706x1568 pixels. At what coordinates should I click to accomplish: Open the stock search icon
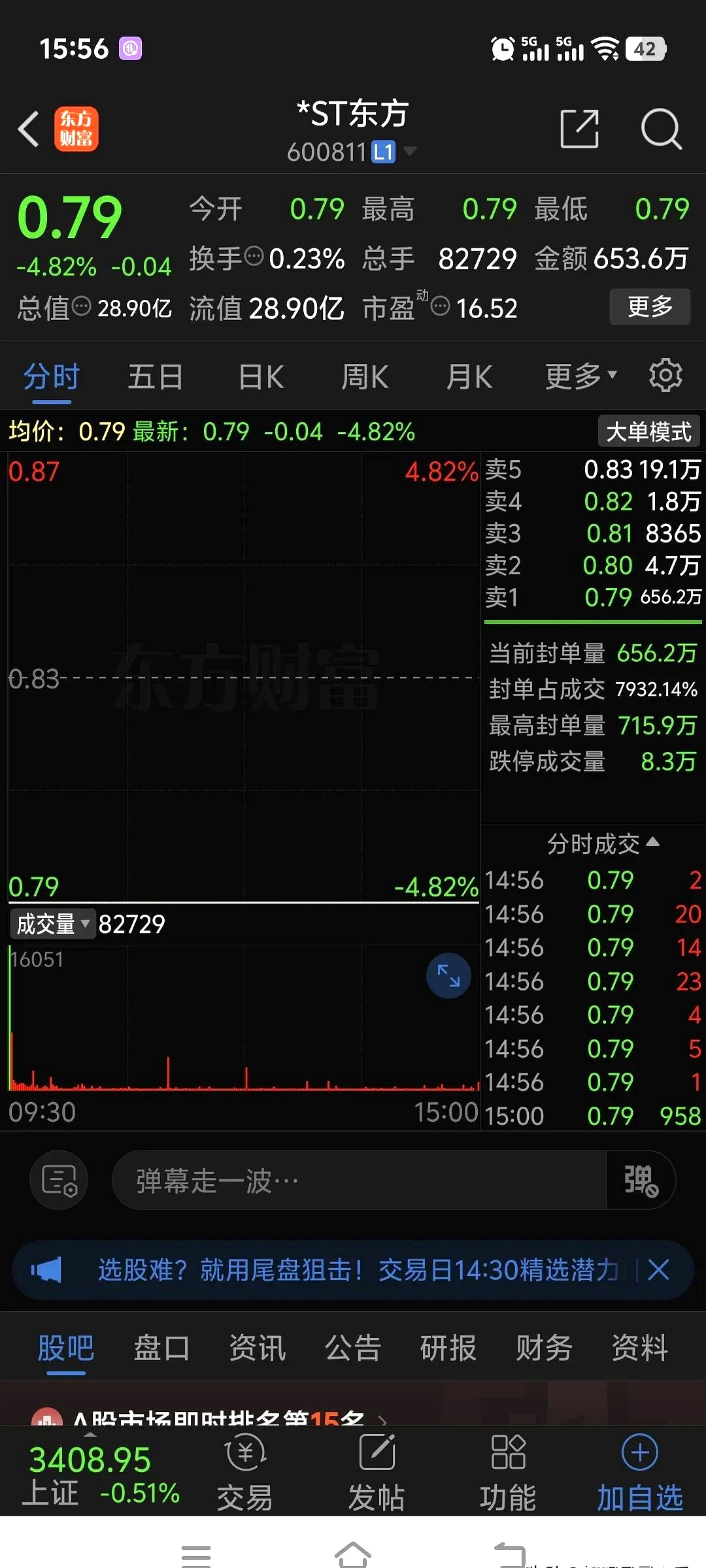coord(662,129)
